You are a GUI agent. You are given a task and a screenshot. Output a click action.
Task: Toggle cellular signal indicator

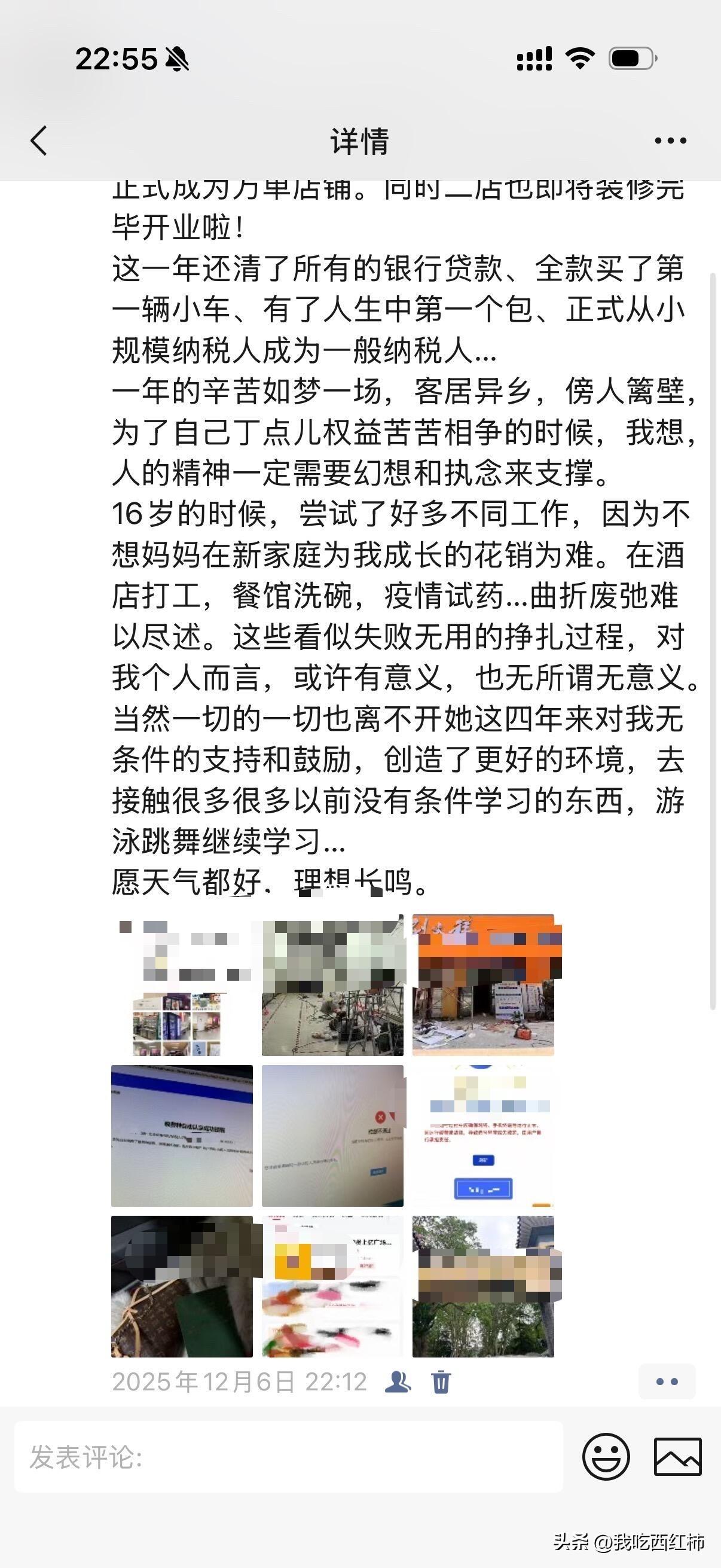(534, 58)
